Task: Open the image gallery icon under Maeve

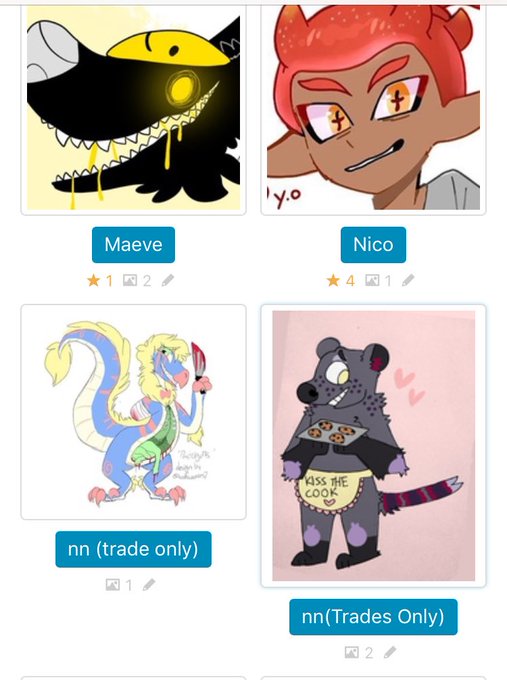Action: [130, 281]
